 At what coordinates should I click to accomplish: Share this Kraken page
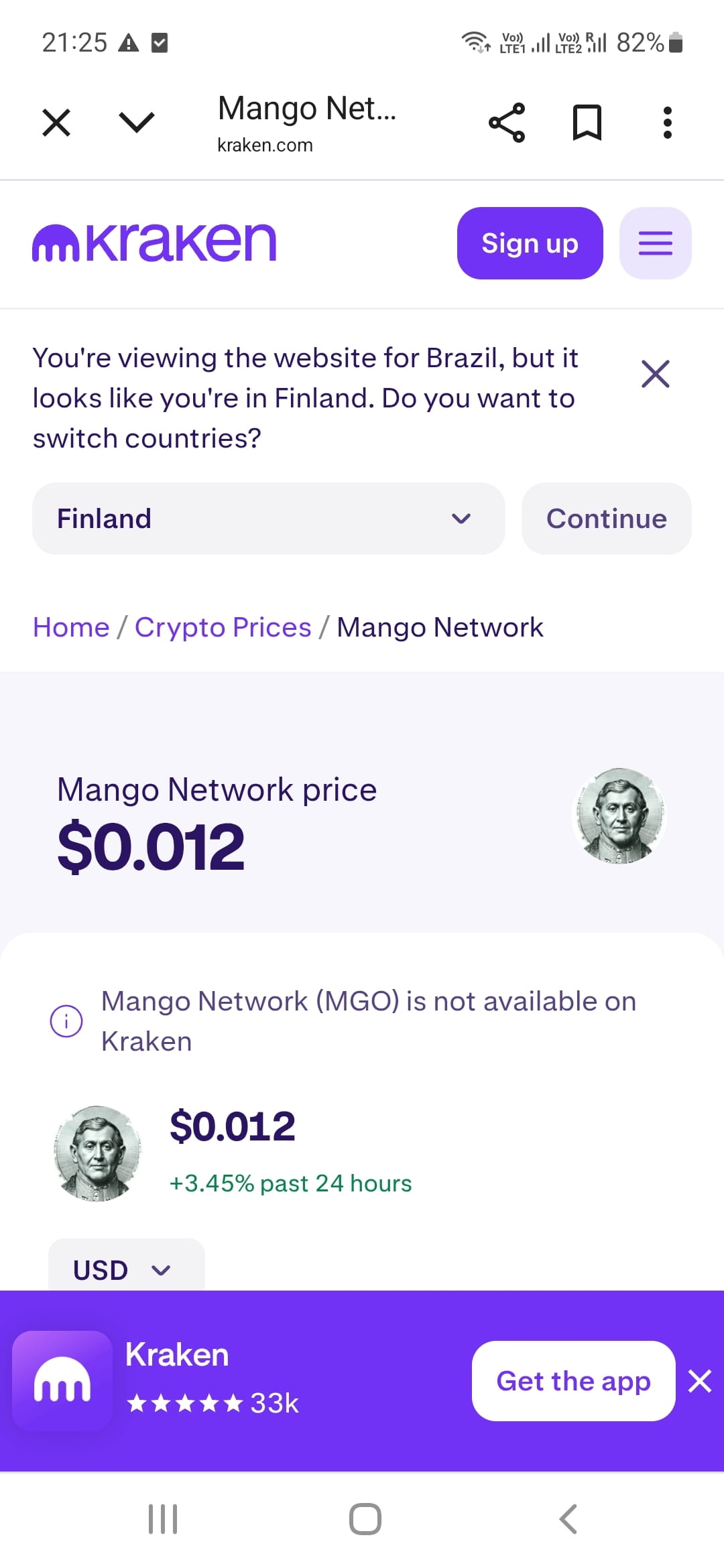tap(507, 123)
